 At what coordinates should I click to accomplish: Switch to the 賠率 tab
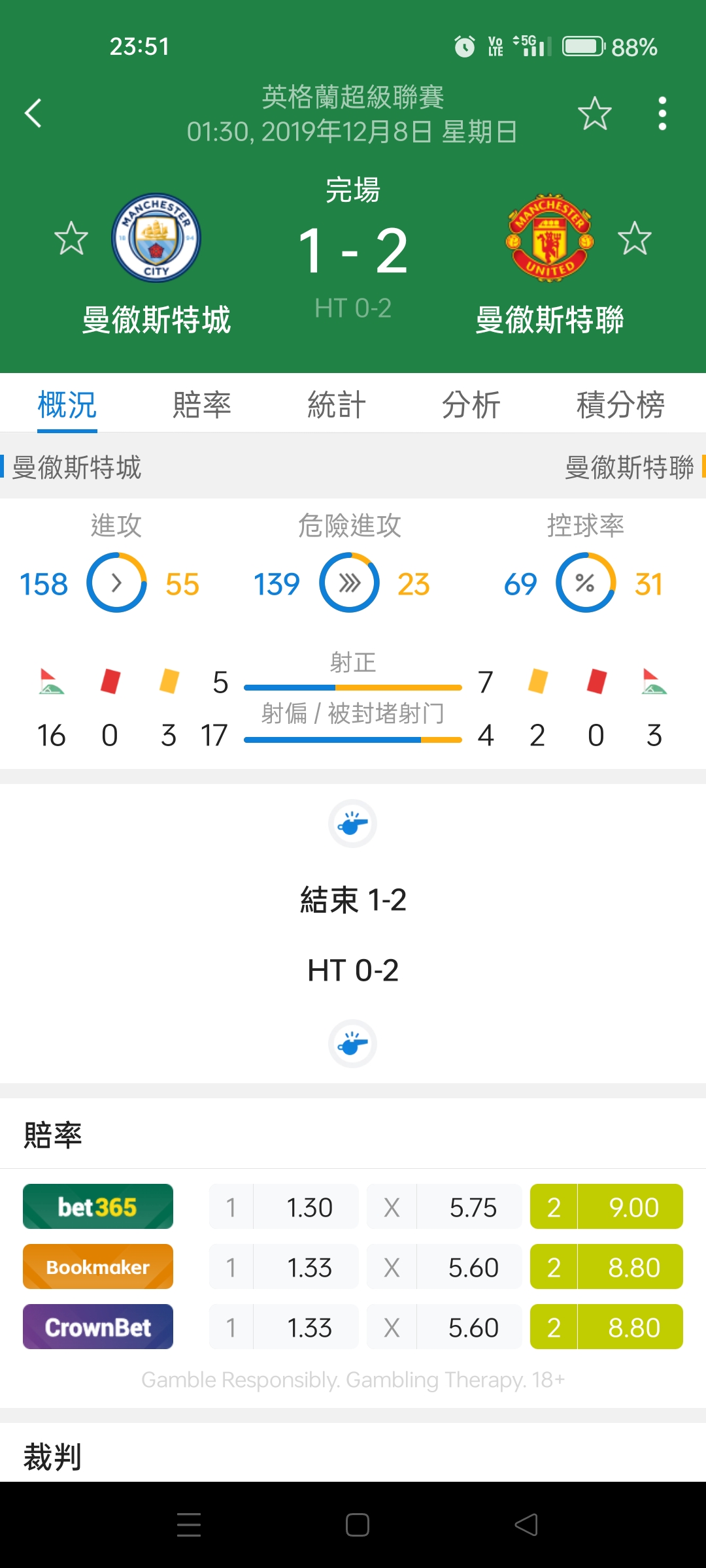pos(201,404)
